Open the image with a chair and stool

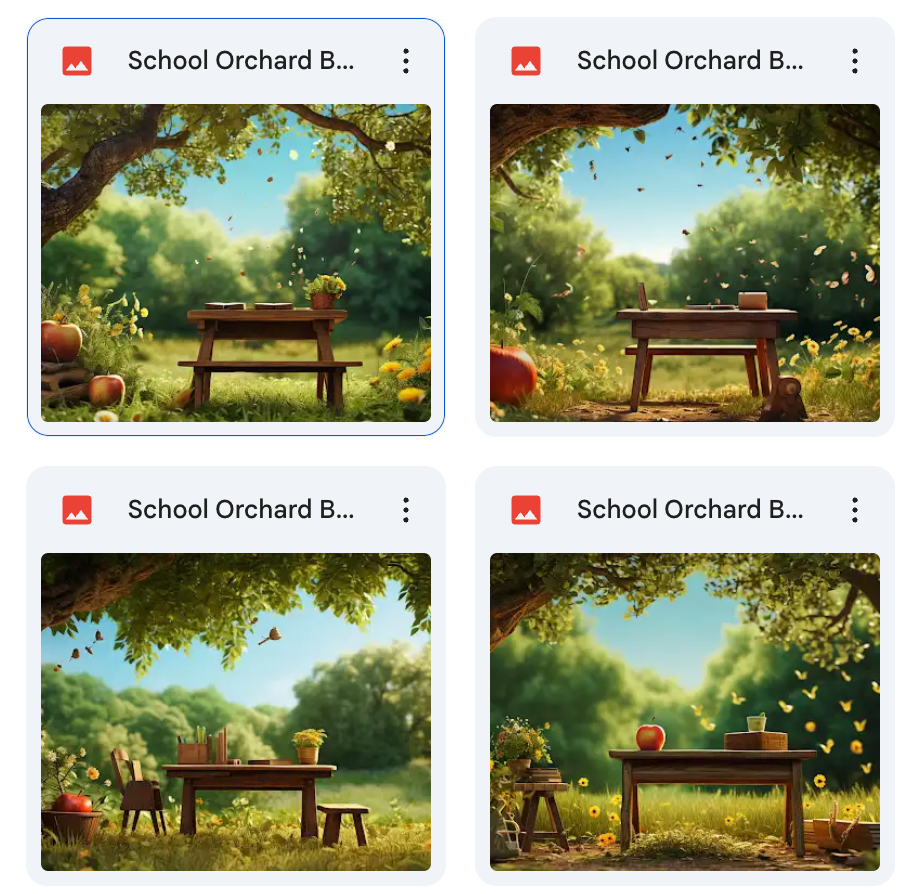(236, 711)
